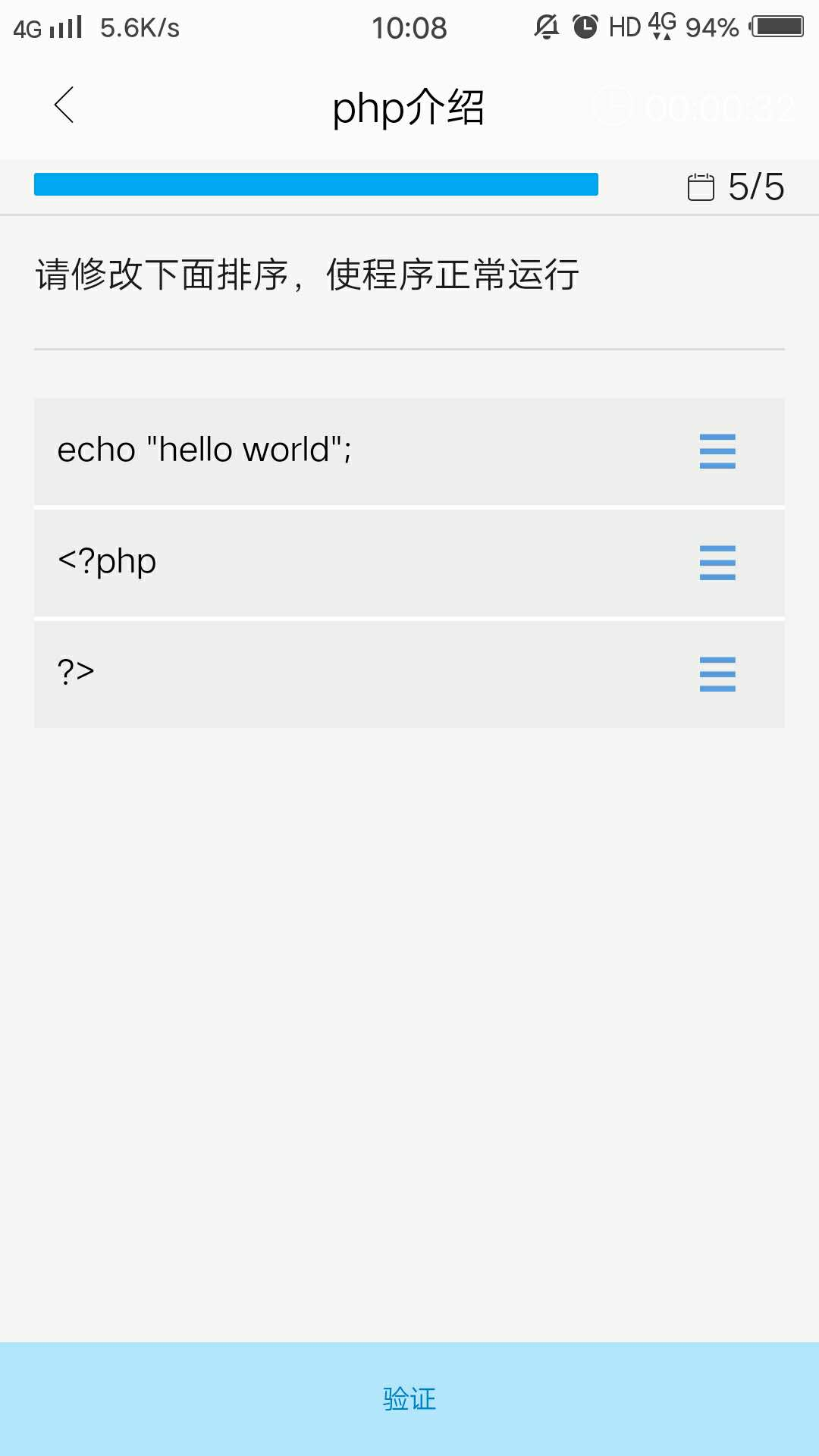Tap the 验证 button to verify
The image size is (819, 1456).
409,1398
